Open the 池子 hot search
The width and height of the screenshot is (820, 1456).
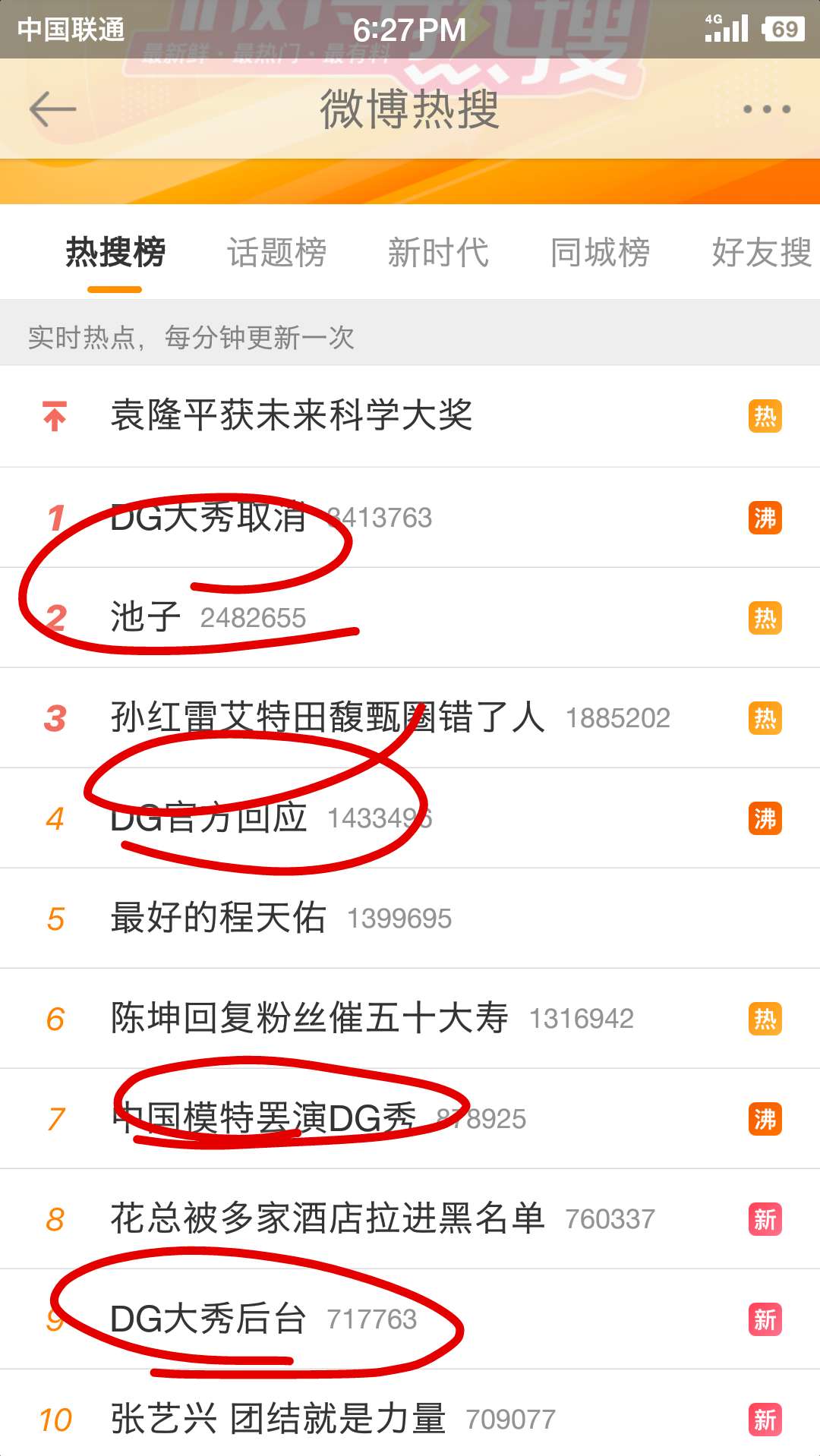coord(146,617)
